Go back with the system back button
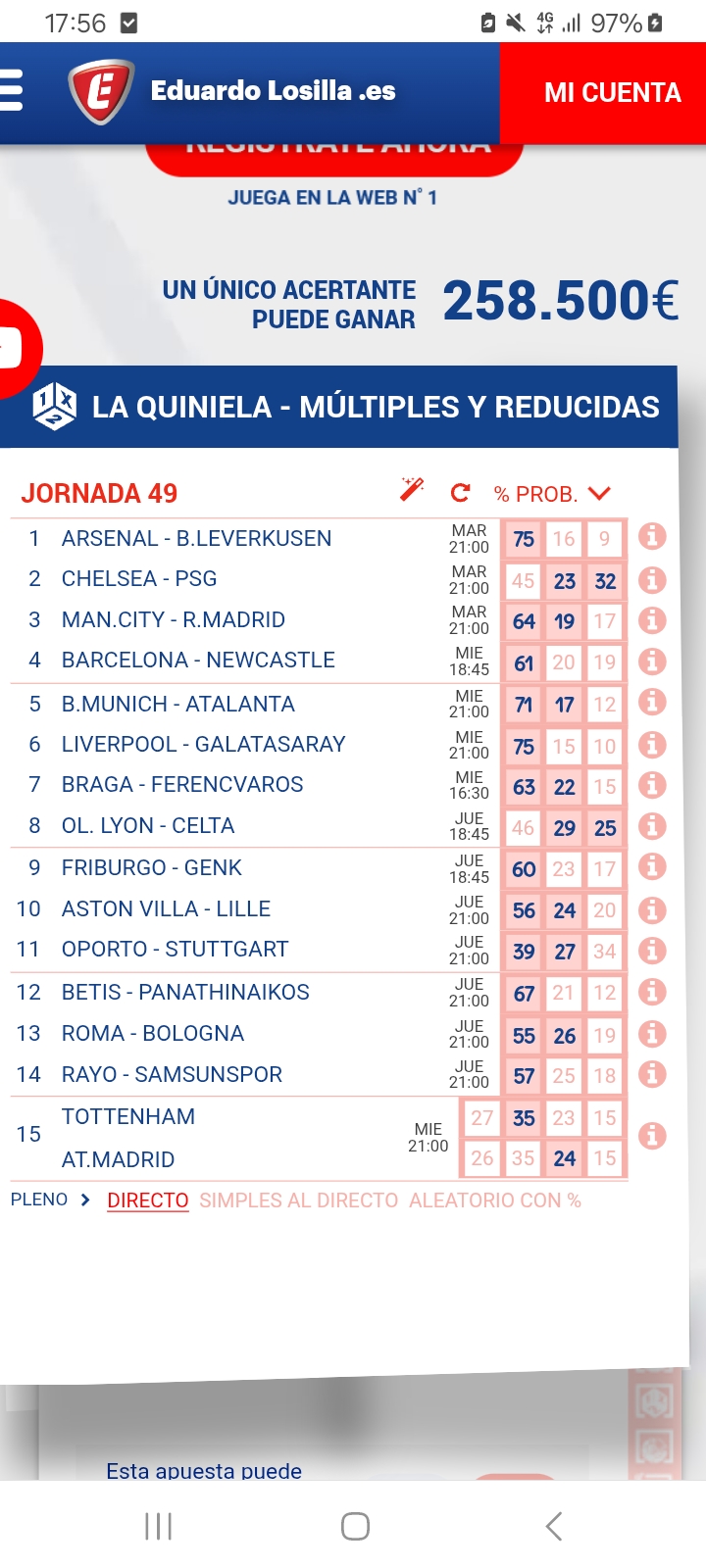 click(x=553, y=1526)
